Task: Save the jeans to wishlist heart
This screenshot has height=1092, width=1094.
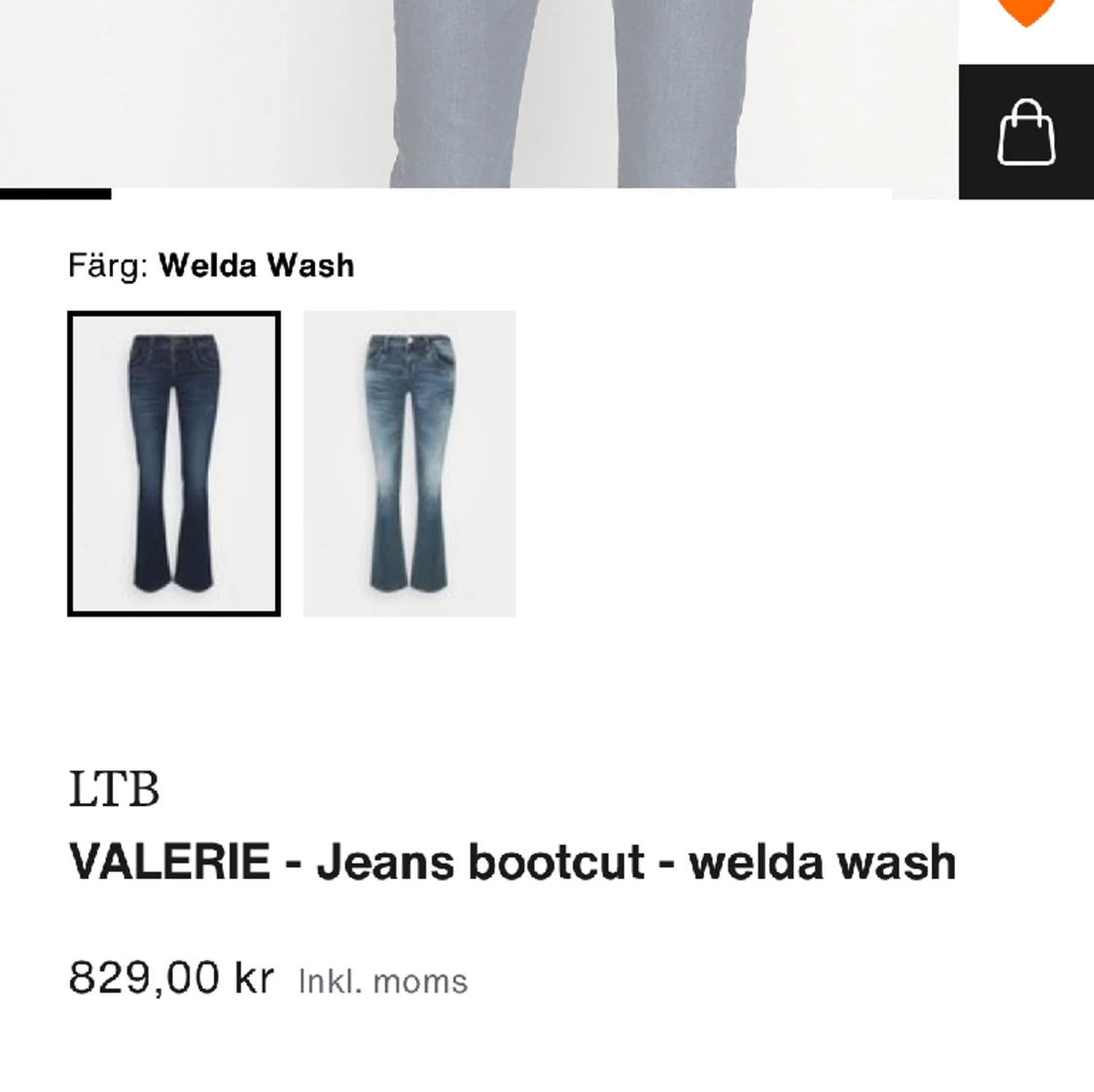Action: pos(1026,10)
